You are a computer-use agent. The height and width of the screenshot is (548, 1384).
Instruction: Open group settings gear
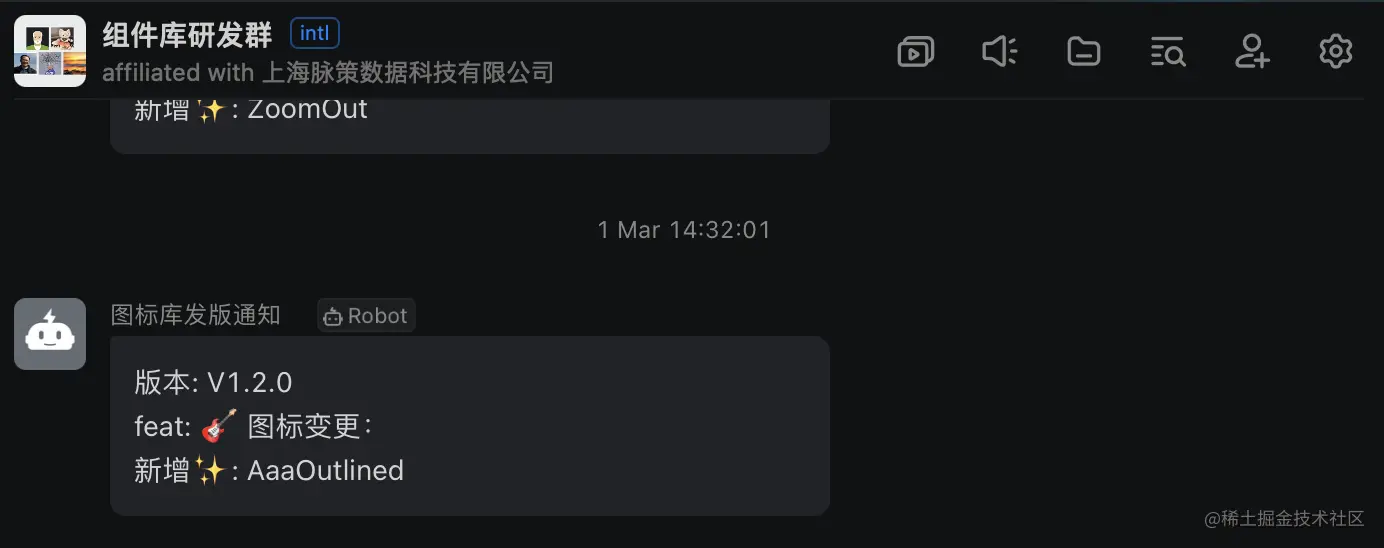(1335, 51)
